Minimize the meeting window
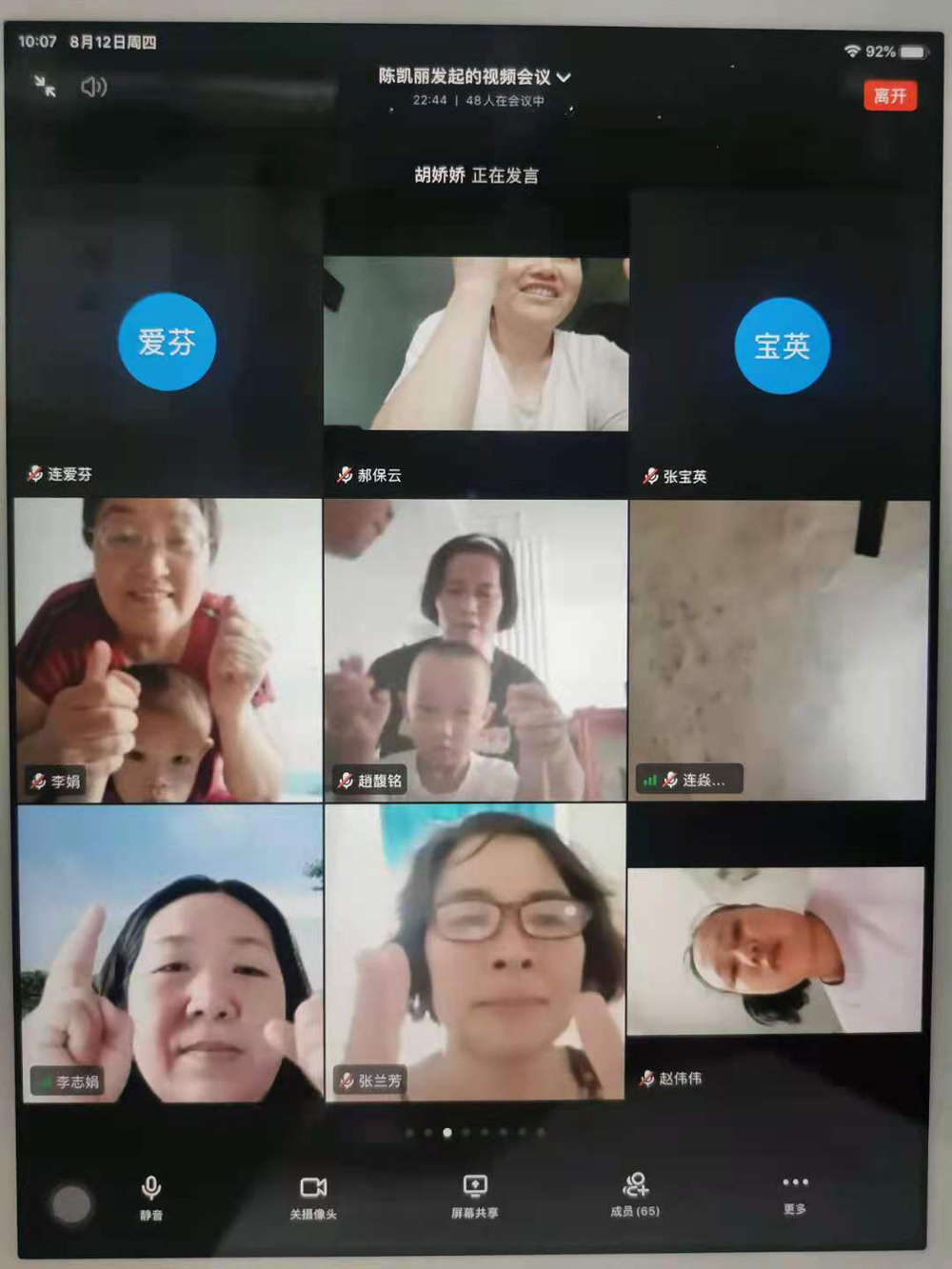This screenshot has height=1269, width=952. click(x=45, y=87)
